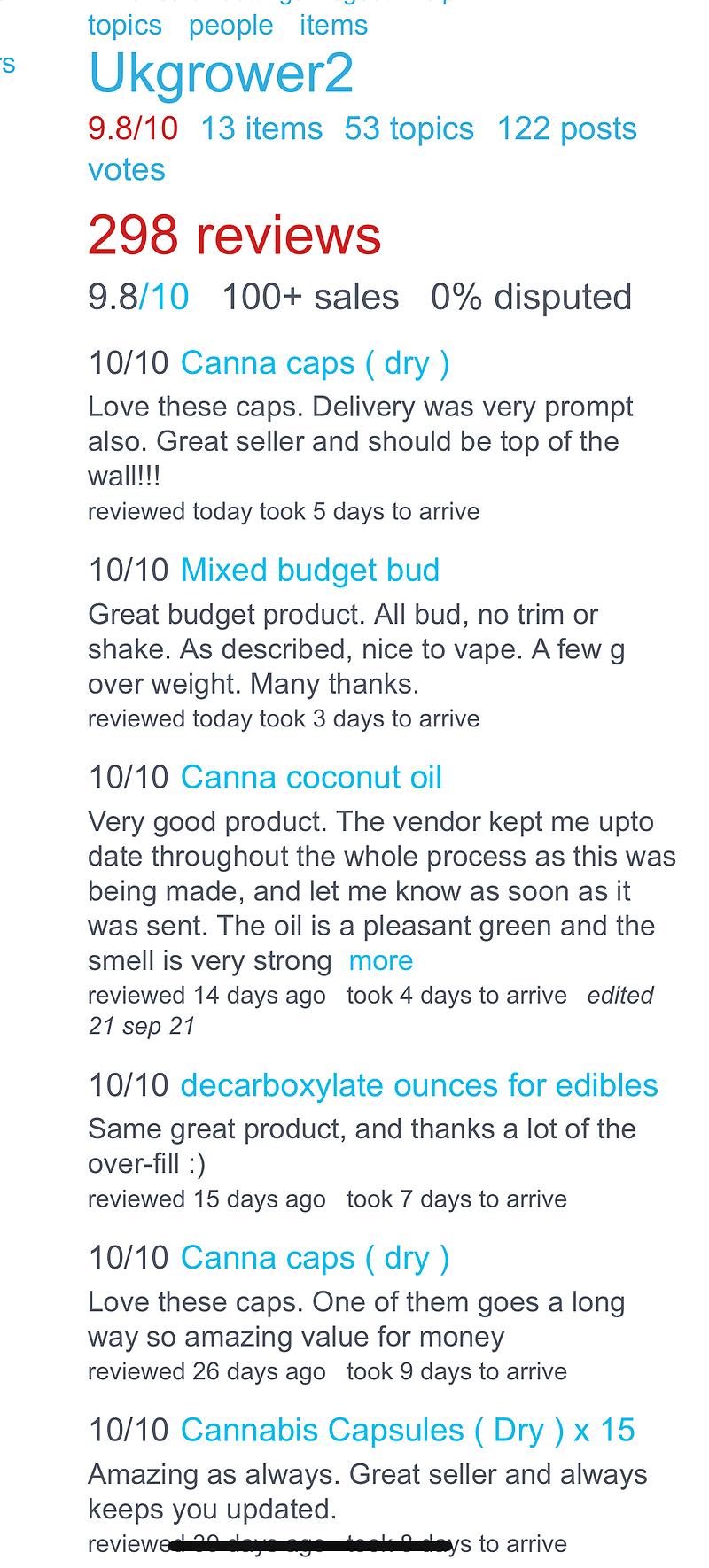This screenshot has height=1568, width=709.
Task: Open the topics link at top
Action: [x=124, y=25]
